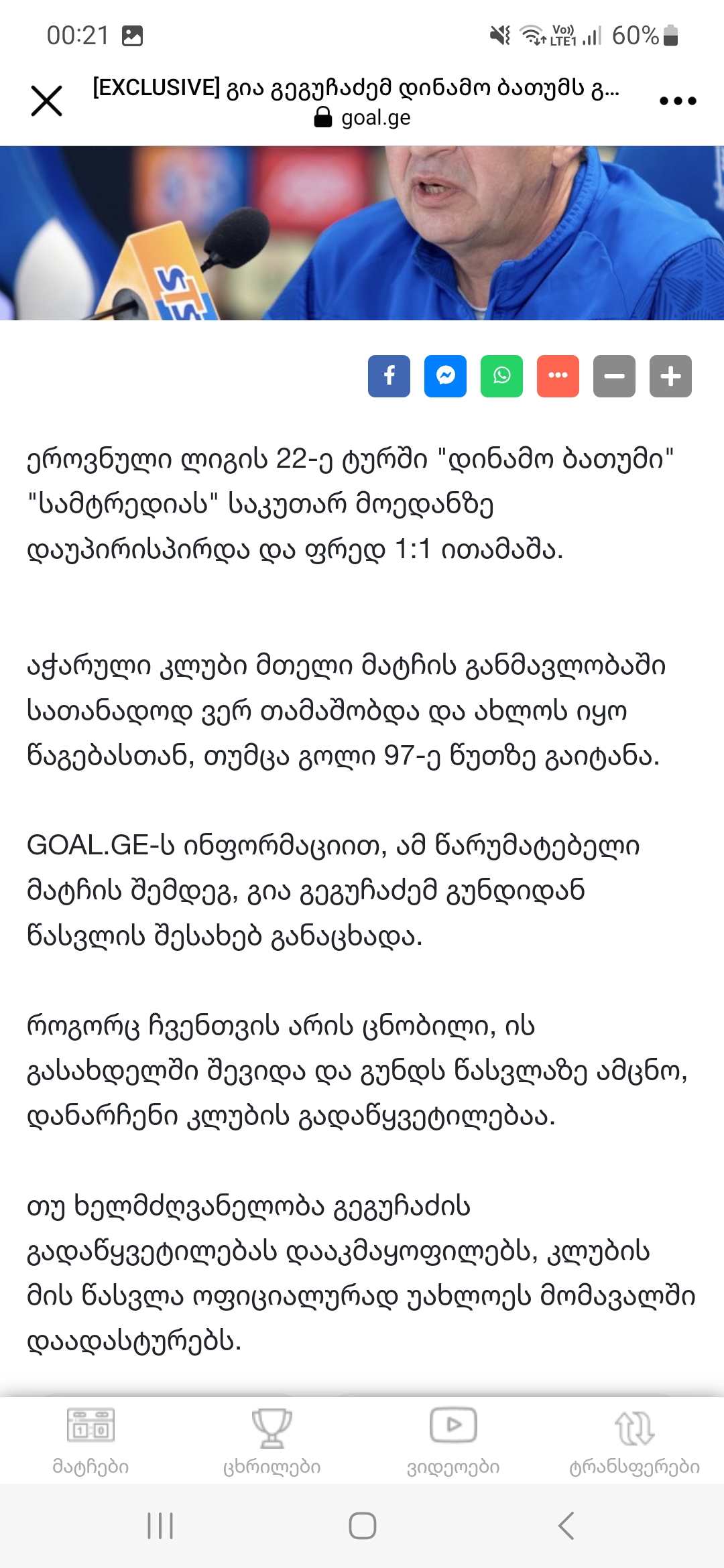The image size is (724, 1568).
Task: Increase article text size
Action: pyautogui.click(x=670, y=376)
